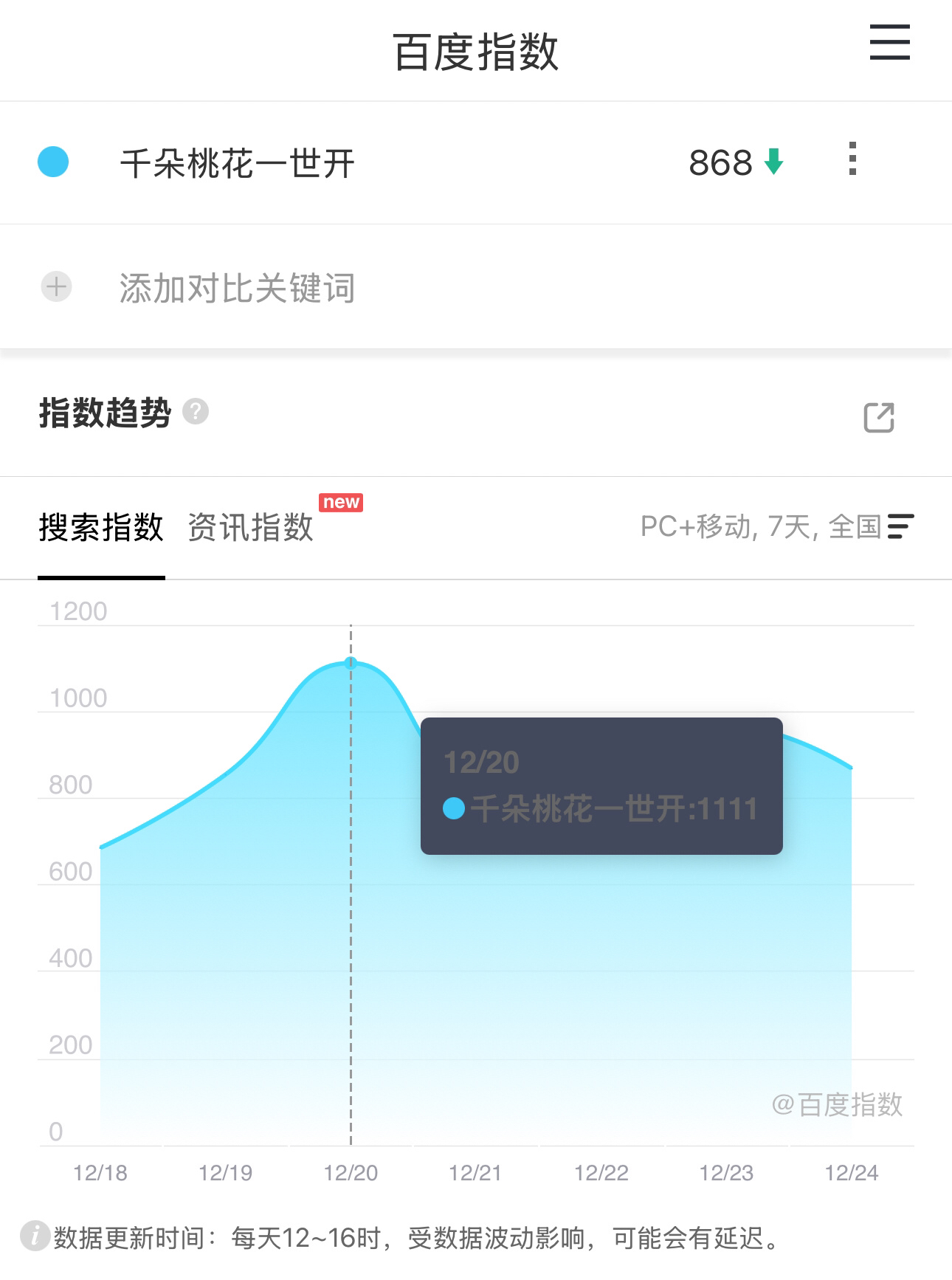Tap 添加对比关键词 to add comparison keyword
The image size is (952, 1280).
(x=236, y=288)
